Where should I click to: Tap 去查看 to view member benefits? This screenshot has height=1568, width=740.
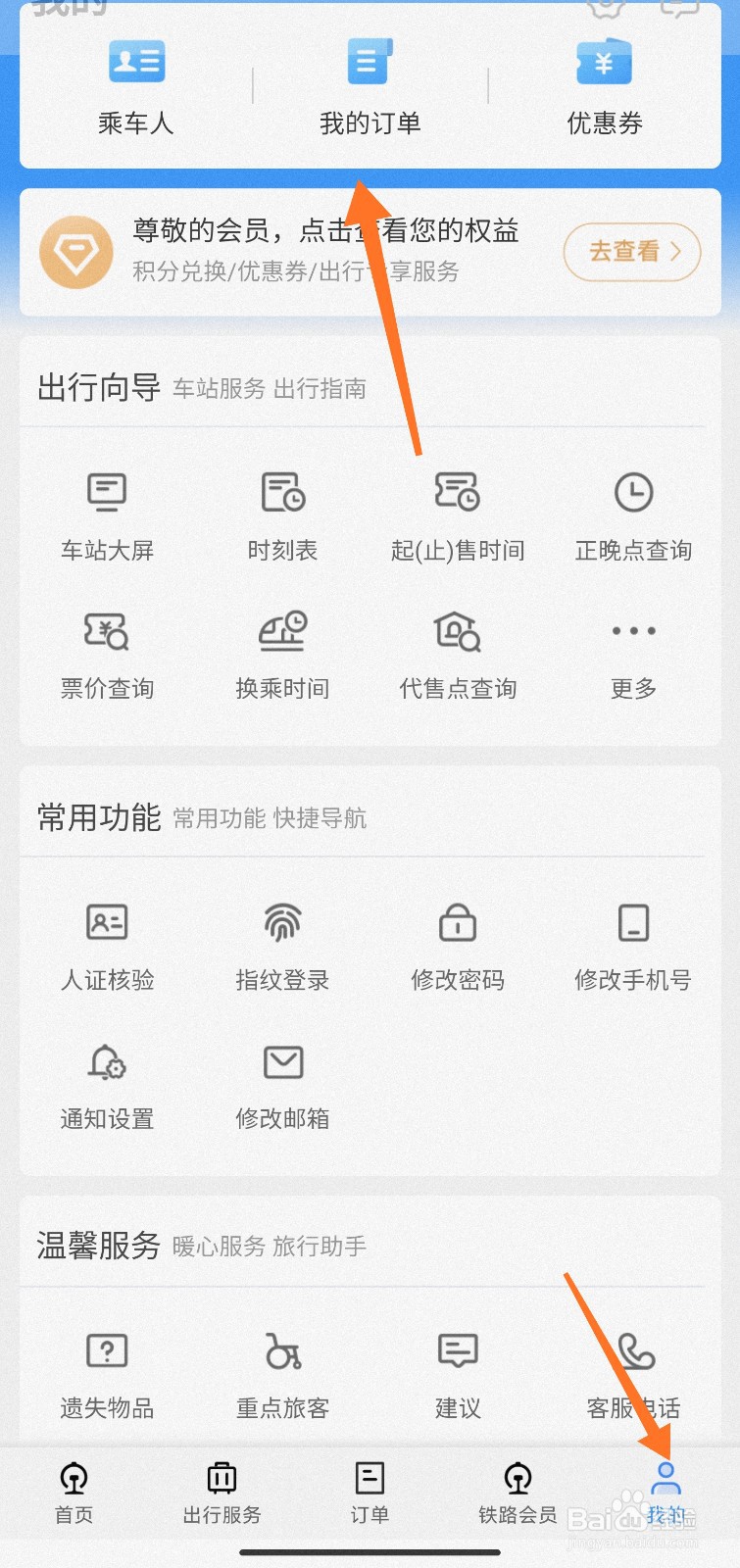pyautogui.click(x=632, y=252)
